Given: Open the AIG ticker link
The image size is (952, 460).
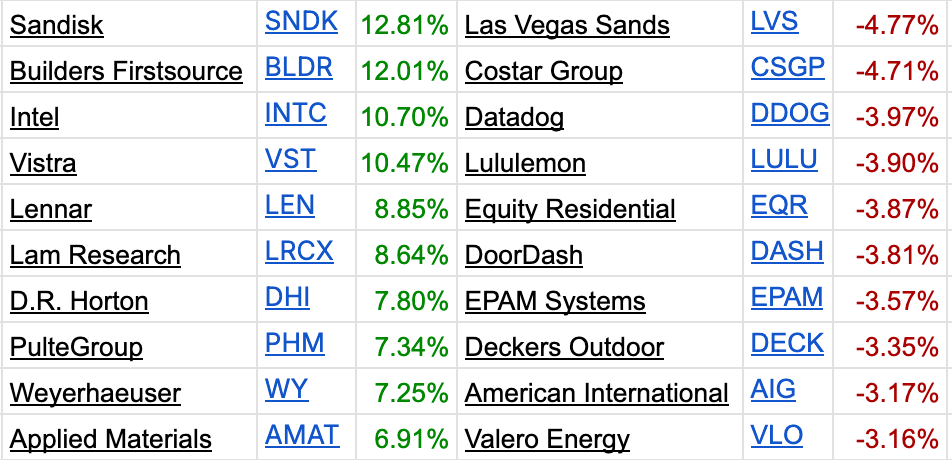Looking at the screenshot, I should (x=773, y=390).
